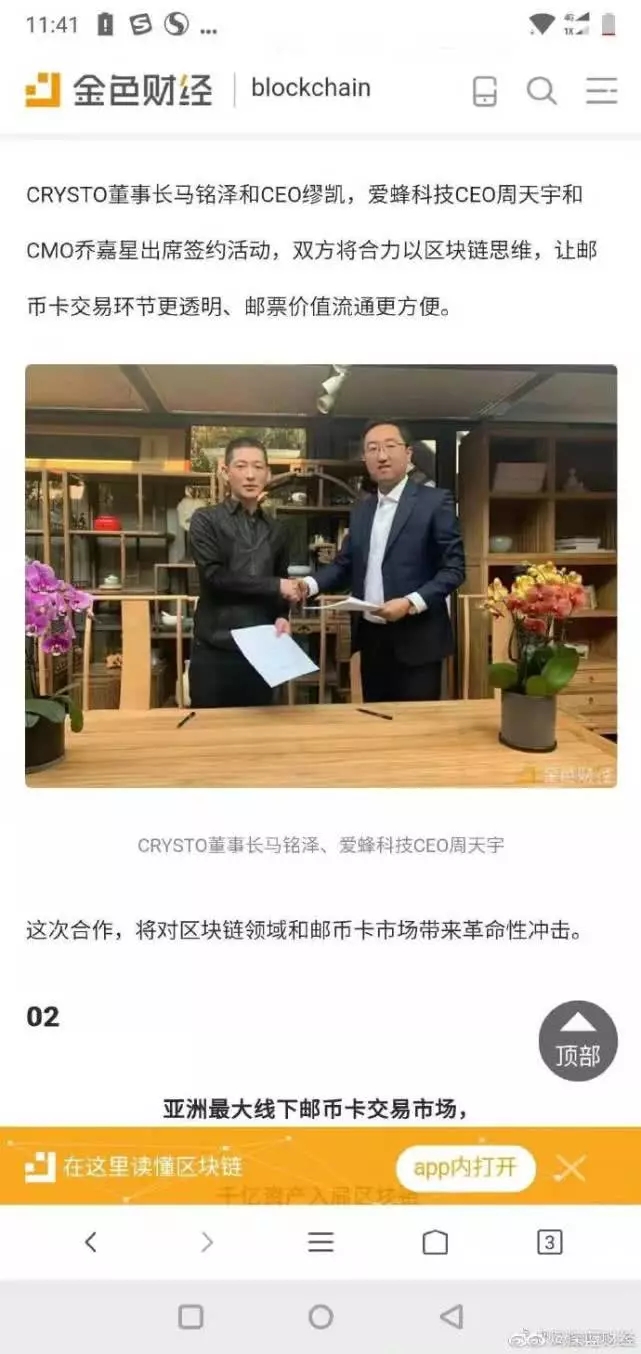Tap the 金色财经 logo to go home
The width and height of the screenshot is (641, 1354).
point(119,90)
